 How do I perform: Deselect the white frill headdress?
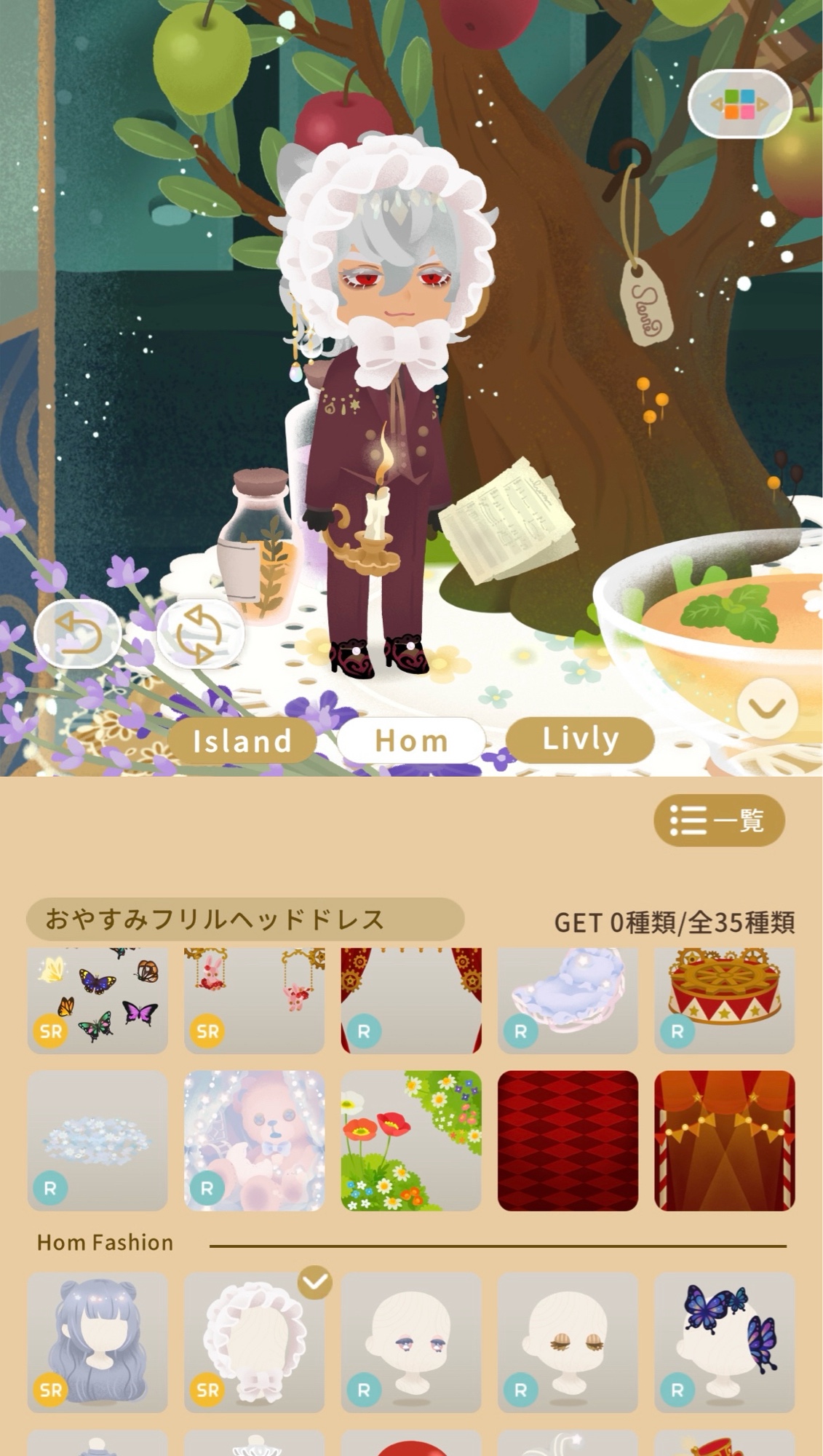click(254, 1342)
